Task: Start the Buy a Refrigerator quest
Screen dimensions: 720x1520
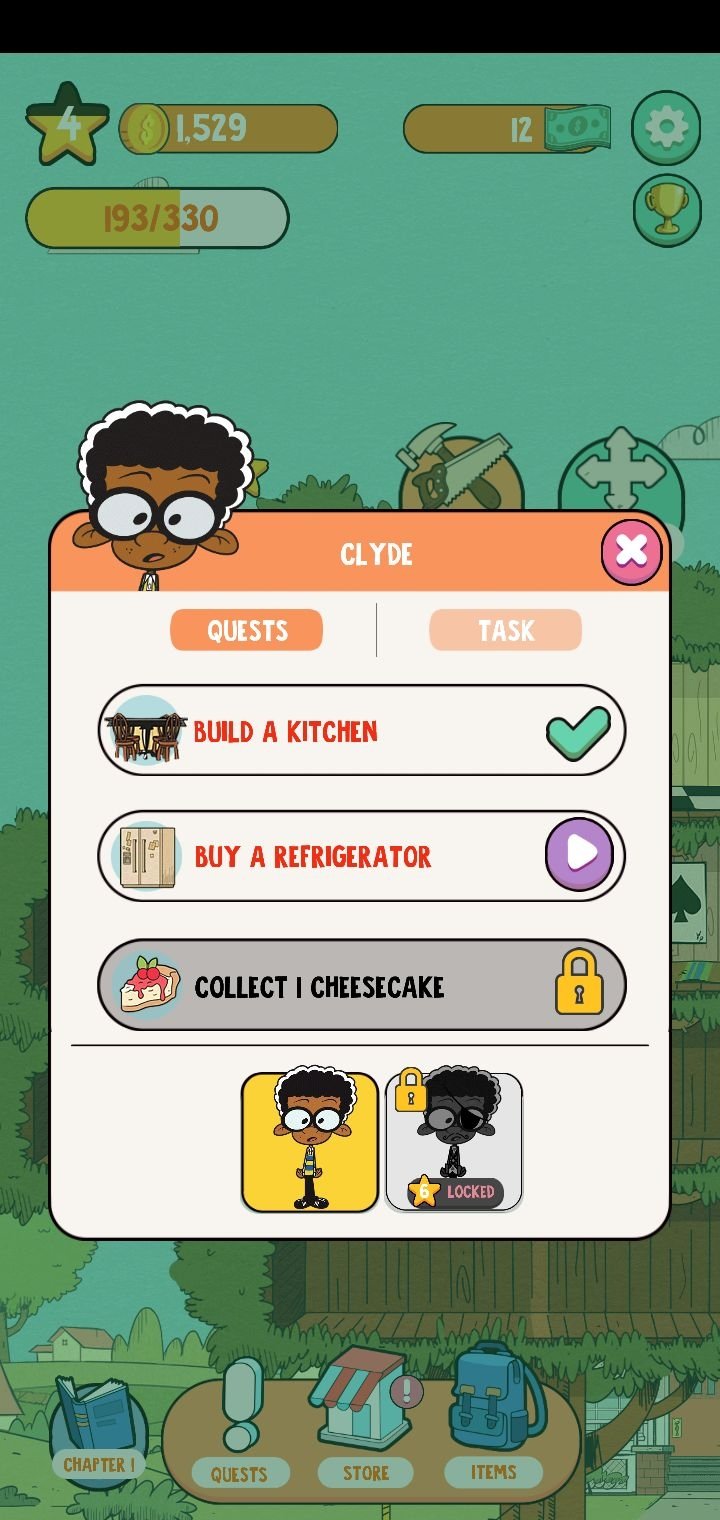Action: click(x=579, y=855)
